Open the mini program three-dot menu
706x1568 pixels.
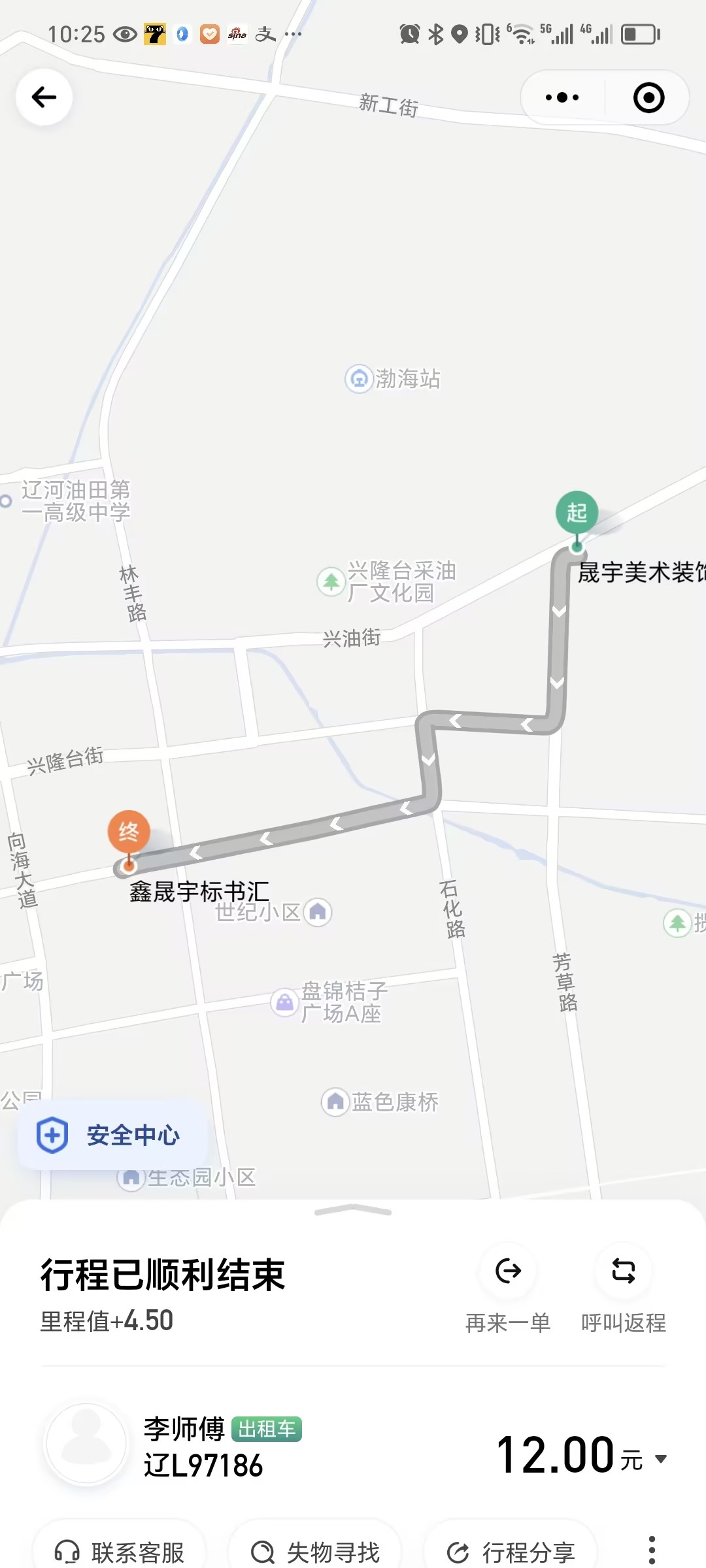pos(562,98)
